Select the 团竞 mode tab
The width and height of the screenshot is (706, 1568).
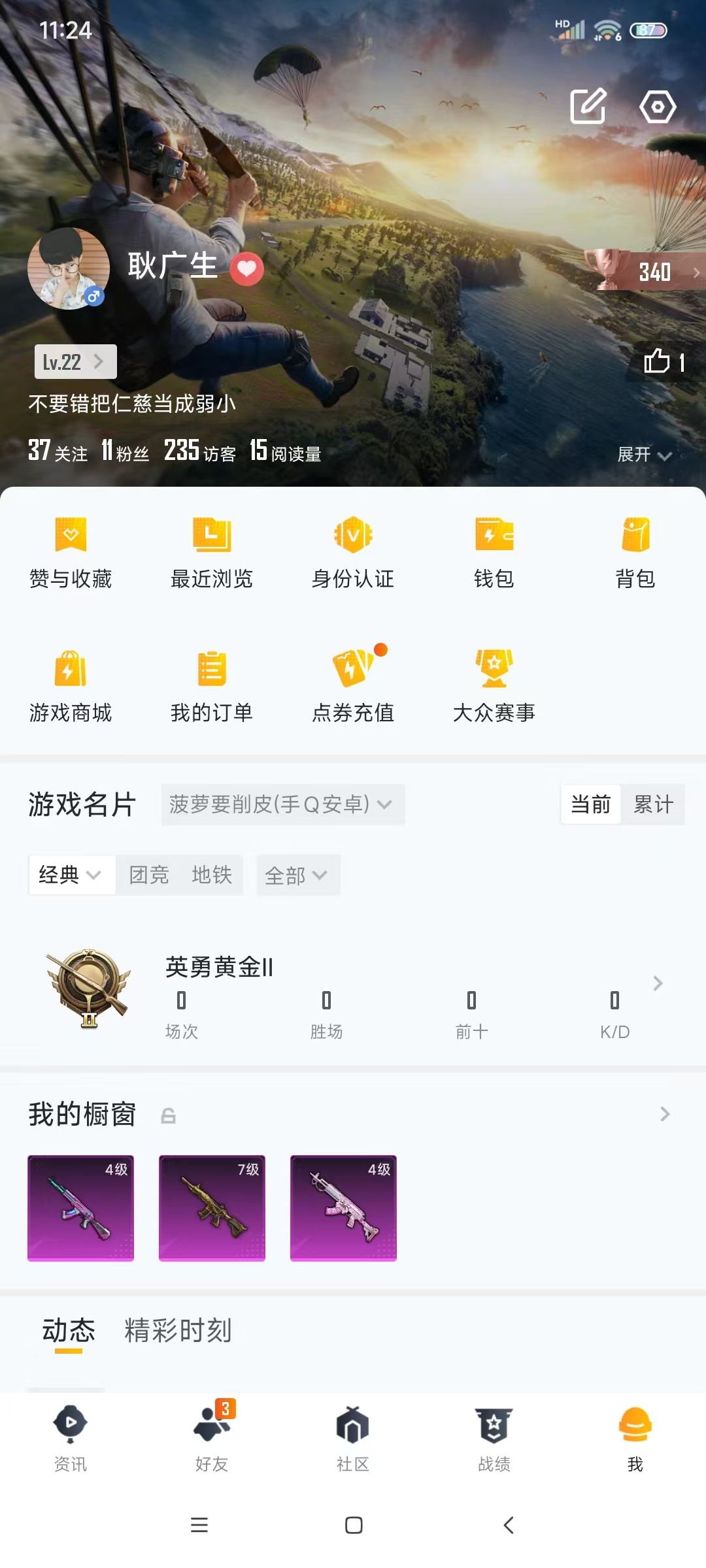(x=149, y=875)
